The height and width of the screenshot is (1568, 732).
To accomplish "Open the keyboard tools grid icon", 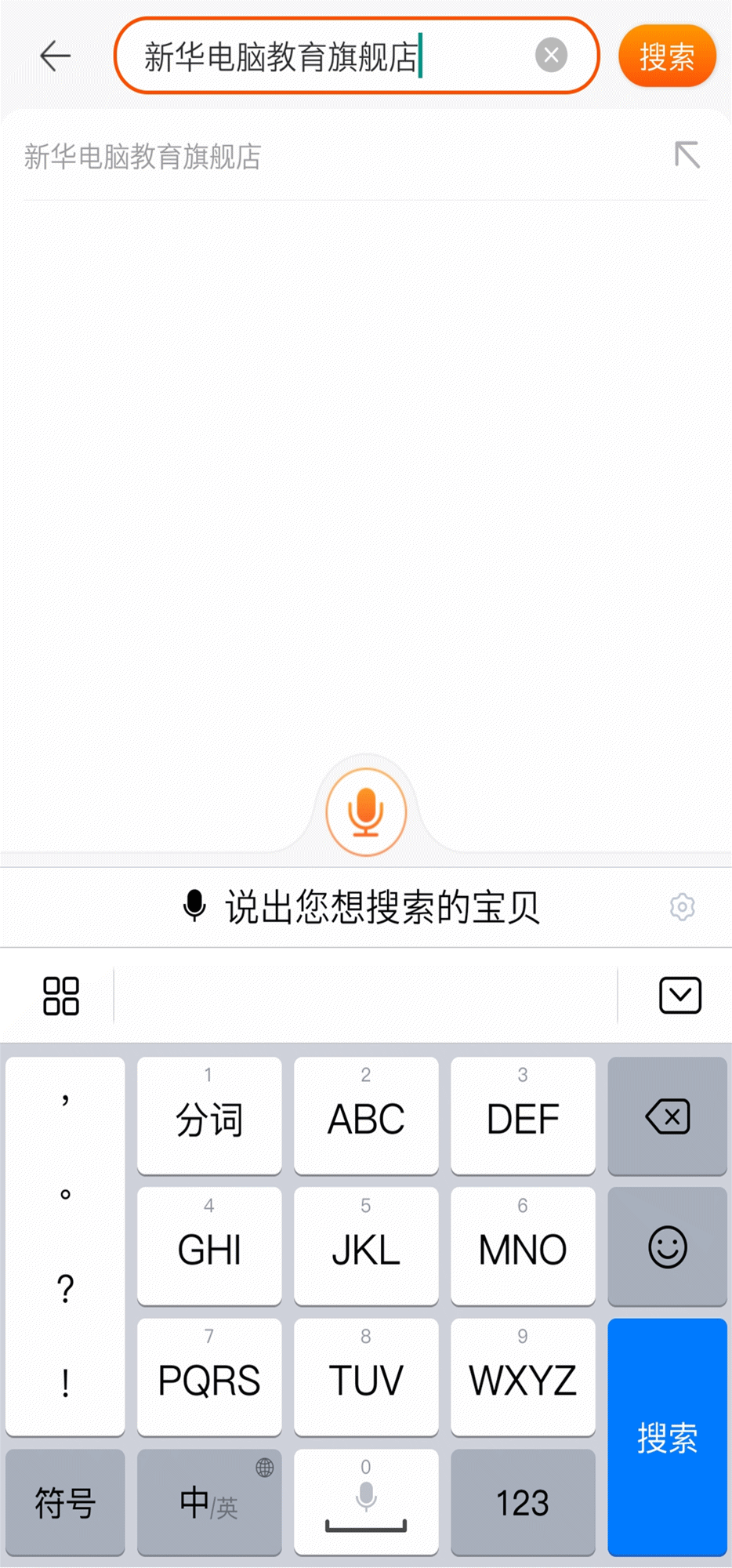I will click(x=61, y=996).
